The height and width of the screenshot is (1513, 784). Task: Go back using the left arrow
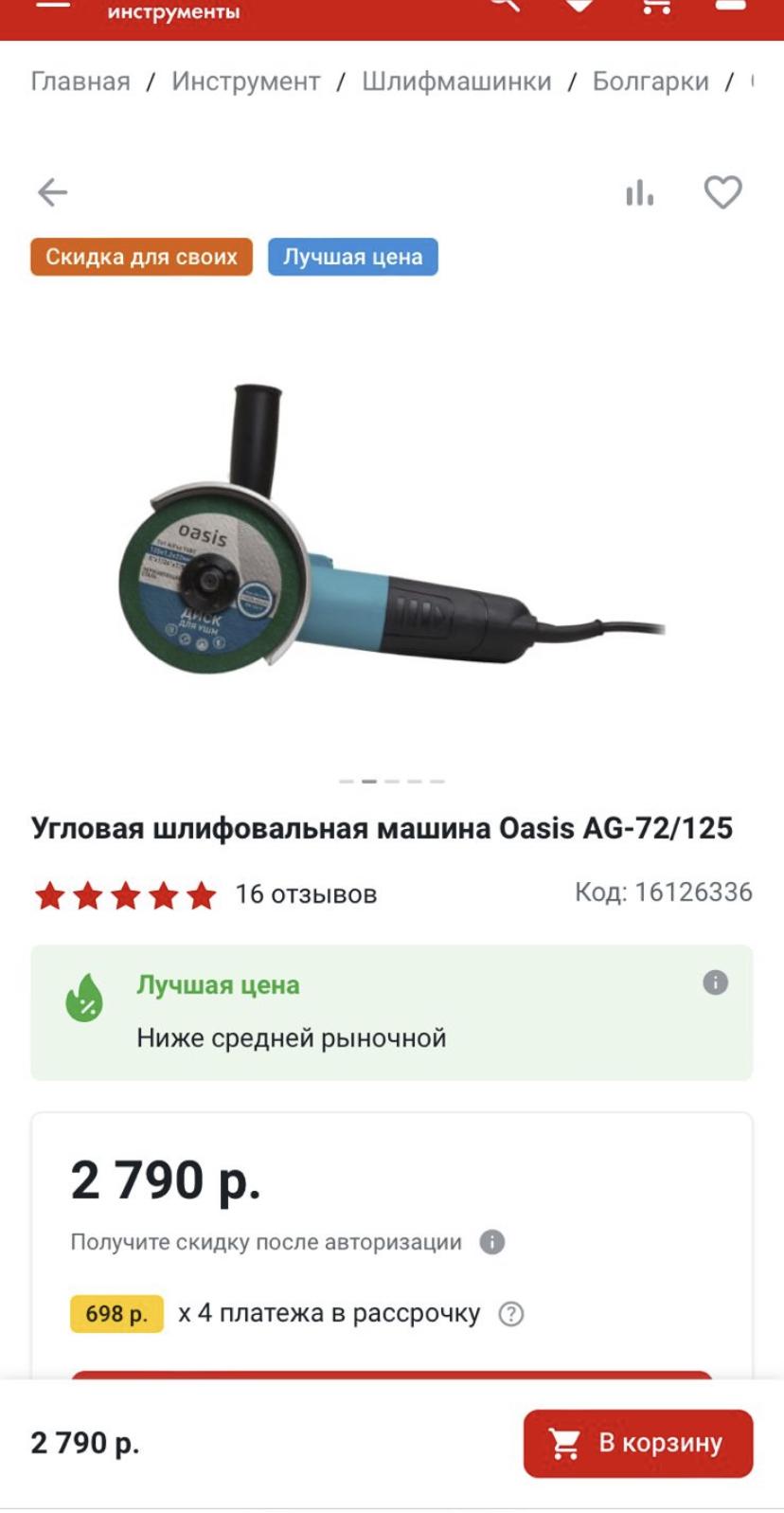point(52,193)
